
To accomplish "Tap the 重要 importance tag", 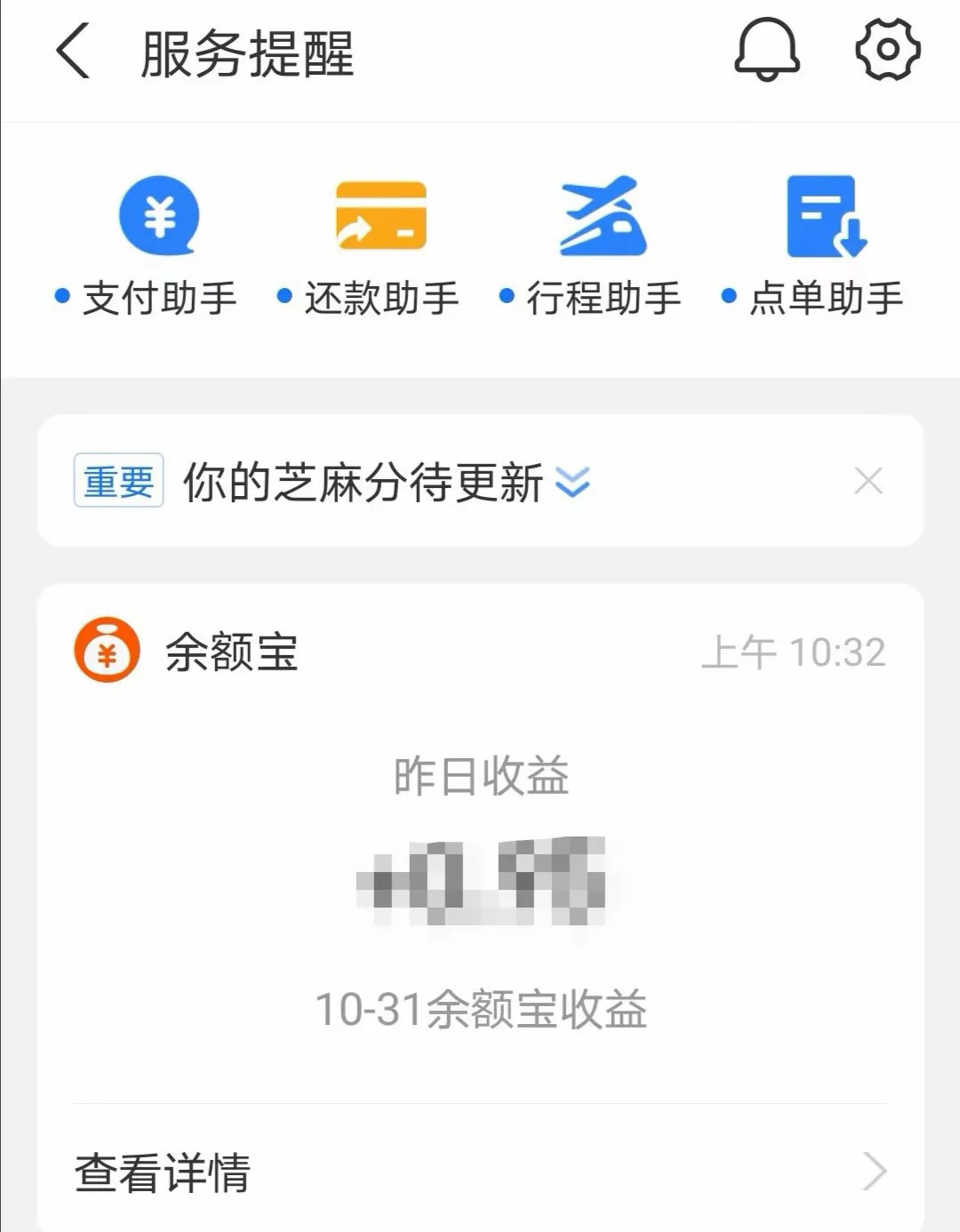I will click(x=120, y=481).
